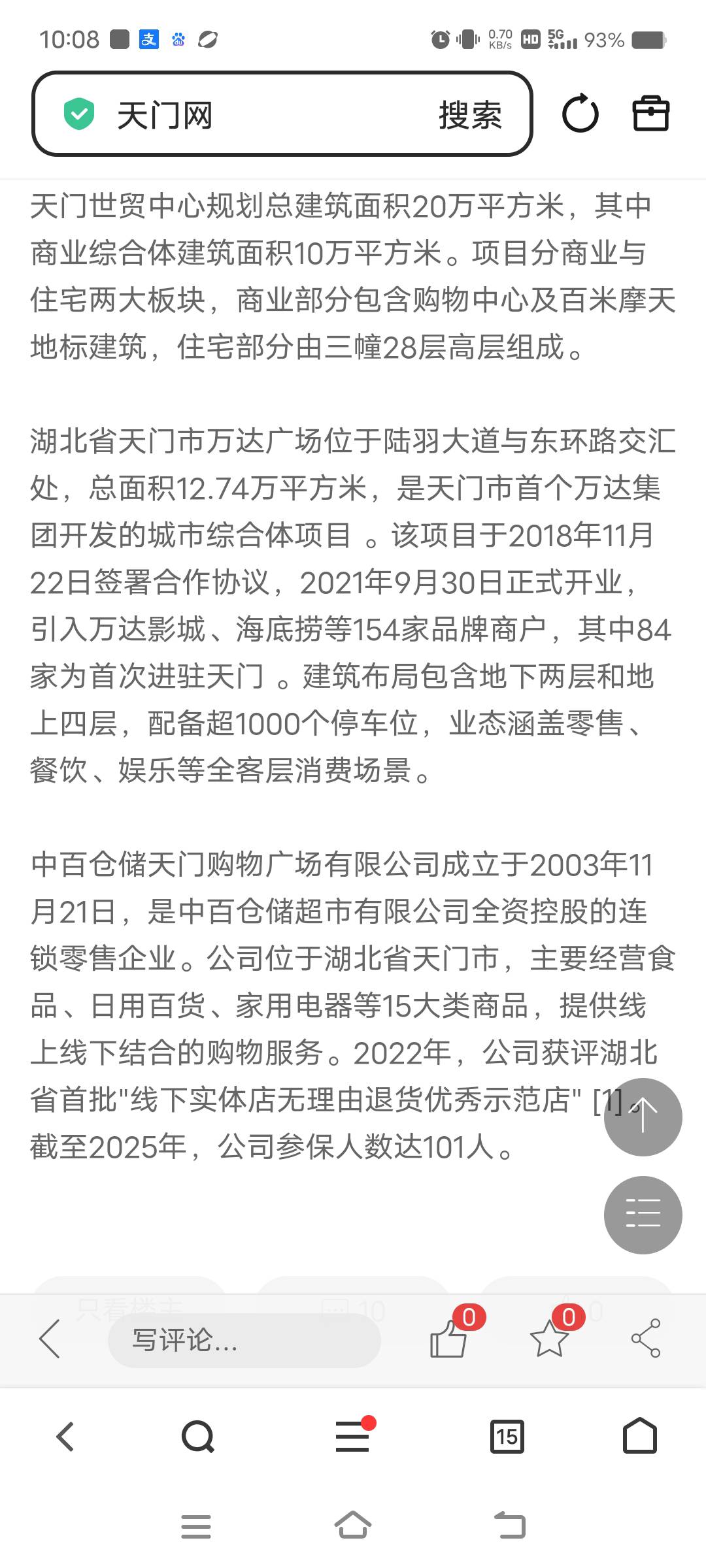Like this post with the thumbs up
This screenshot has width=706, height=1568.
click(x=449, y=1339)
